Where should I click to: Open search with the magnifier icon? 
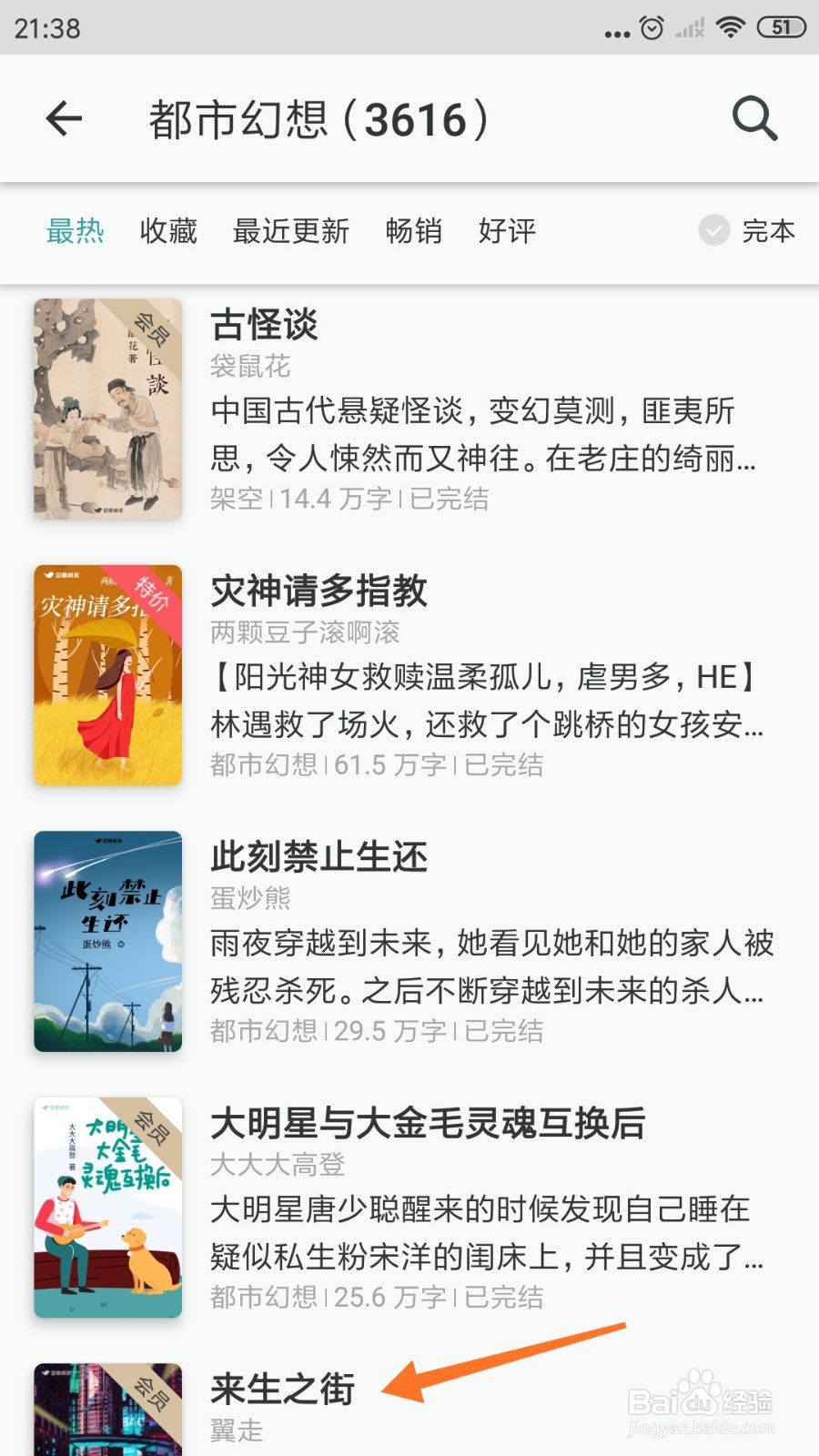tap(753, 119)
